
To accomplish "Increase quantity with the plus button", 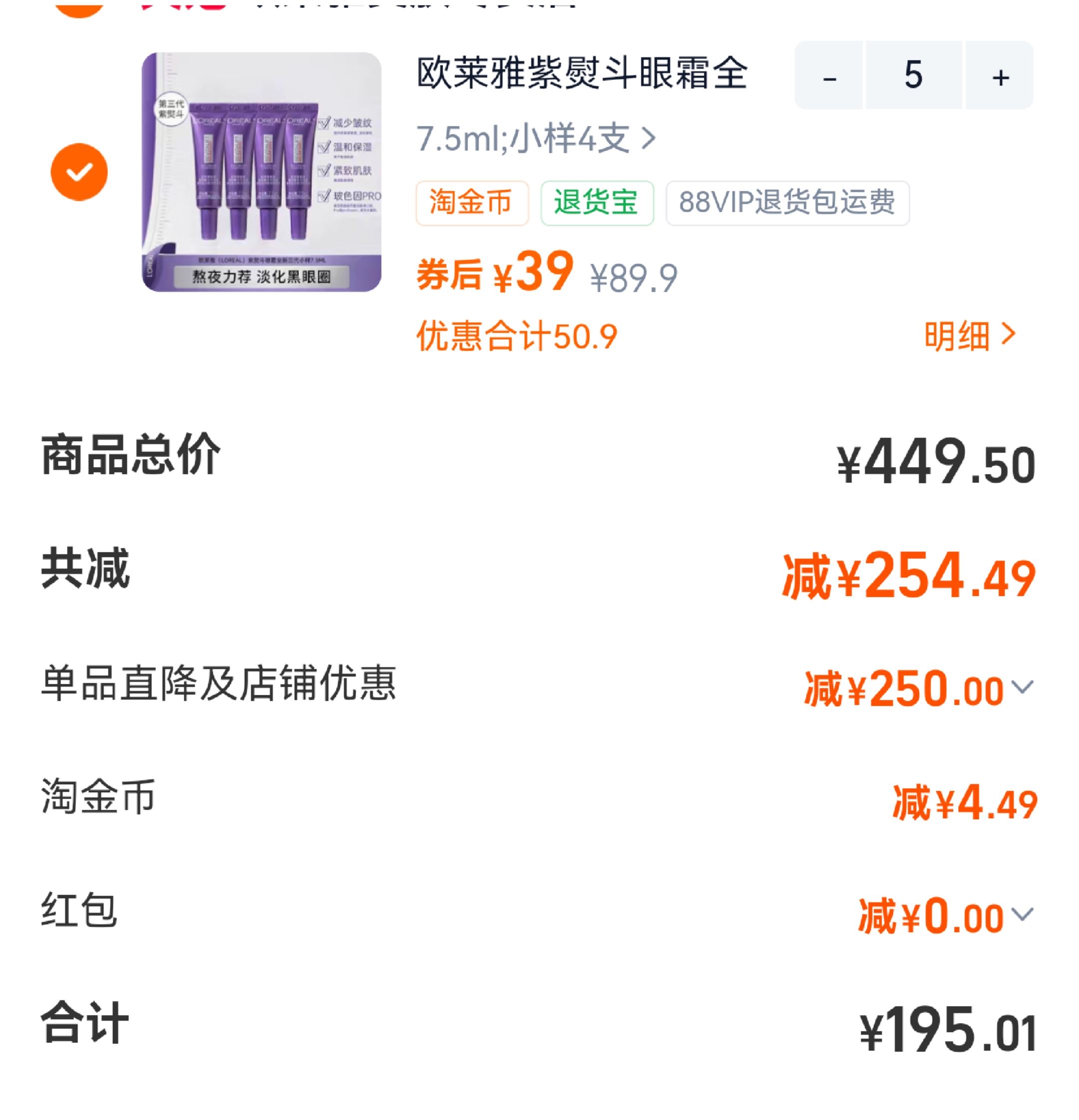I will (1001, 80).
